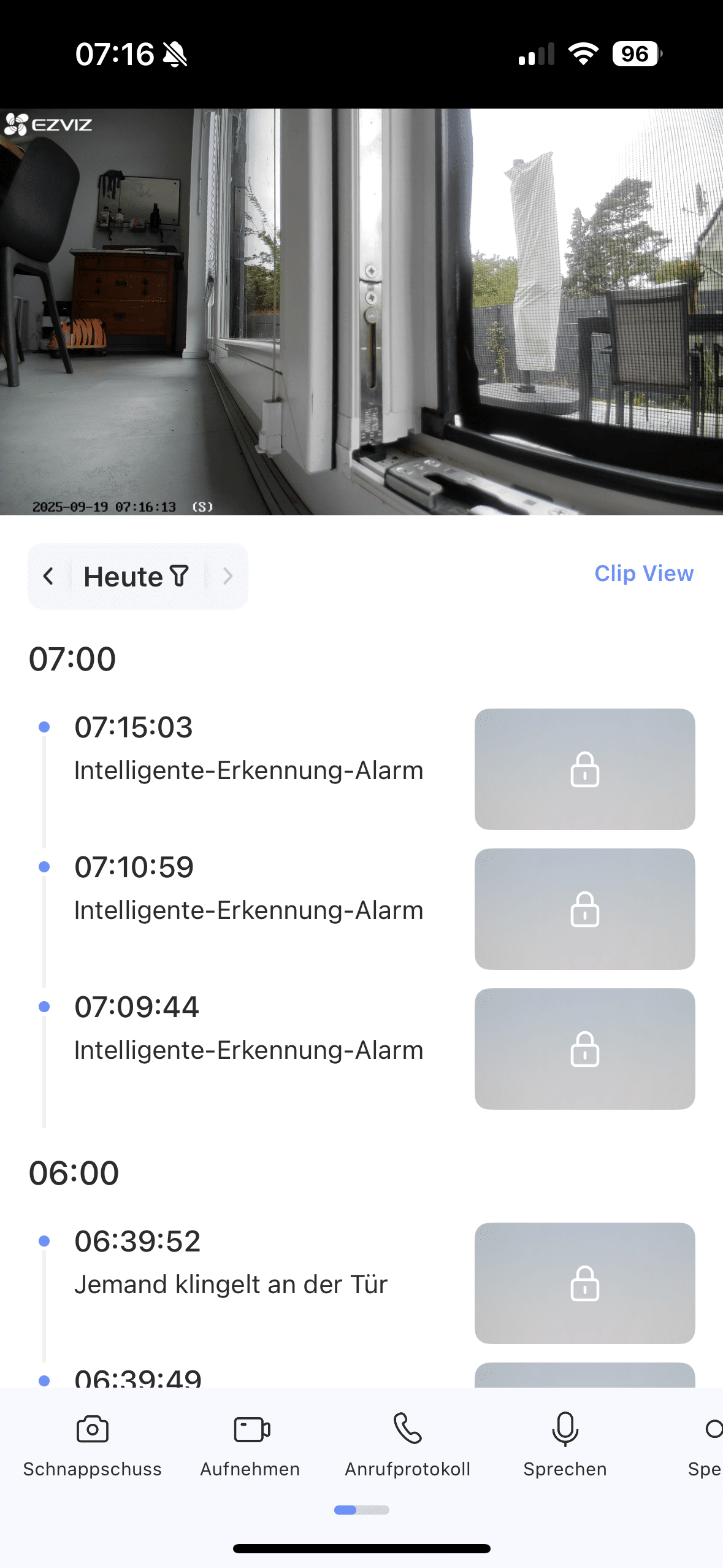Image resolution: width=723 pixels, height=1568 pixels.
Task: Open the 07:15:03 alarm clip thumbnail
Action: point(584,769)
